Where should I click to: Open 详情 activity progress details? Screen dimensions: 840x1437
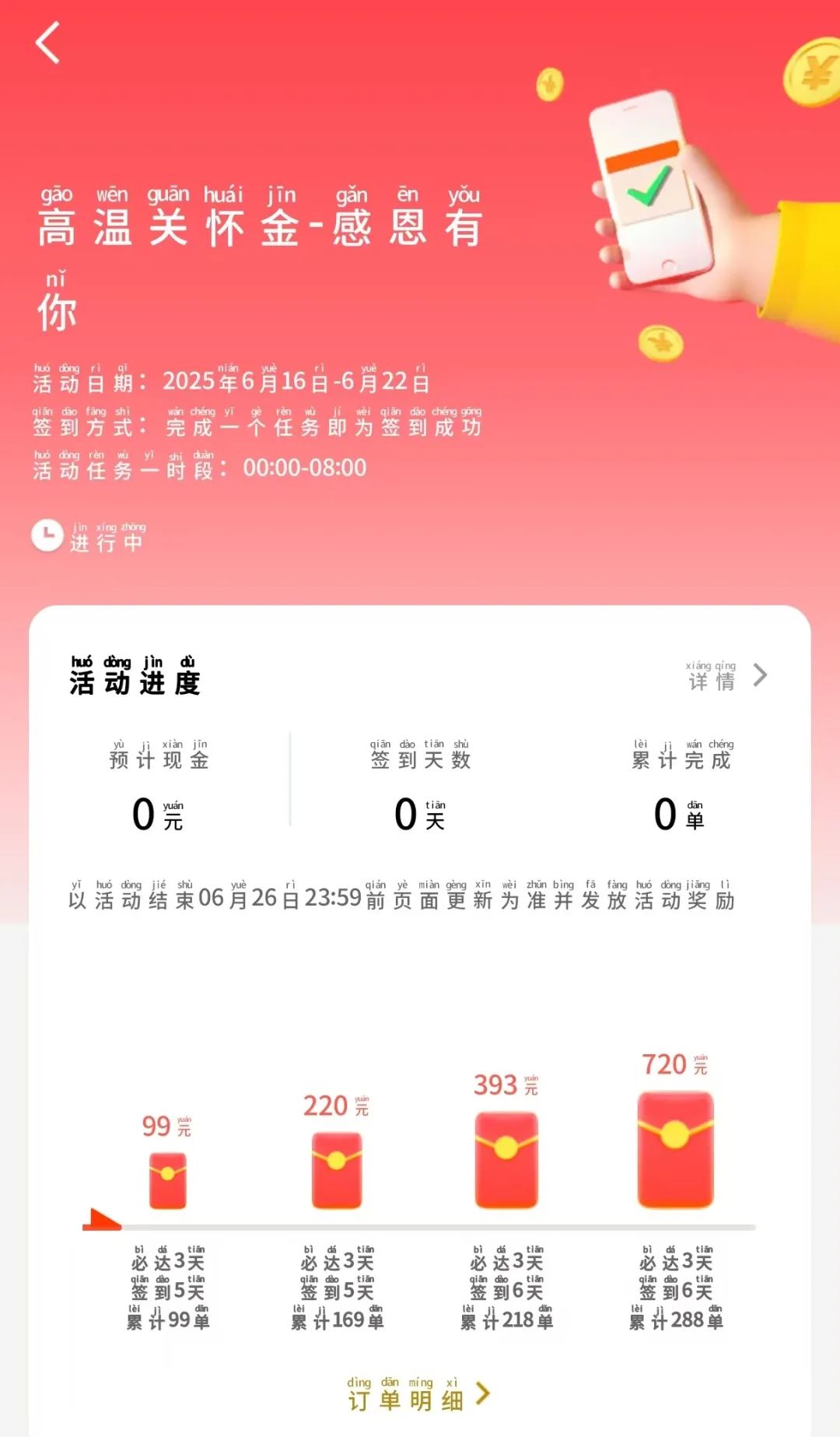[x=726, y=677]
